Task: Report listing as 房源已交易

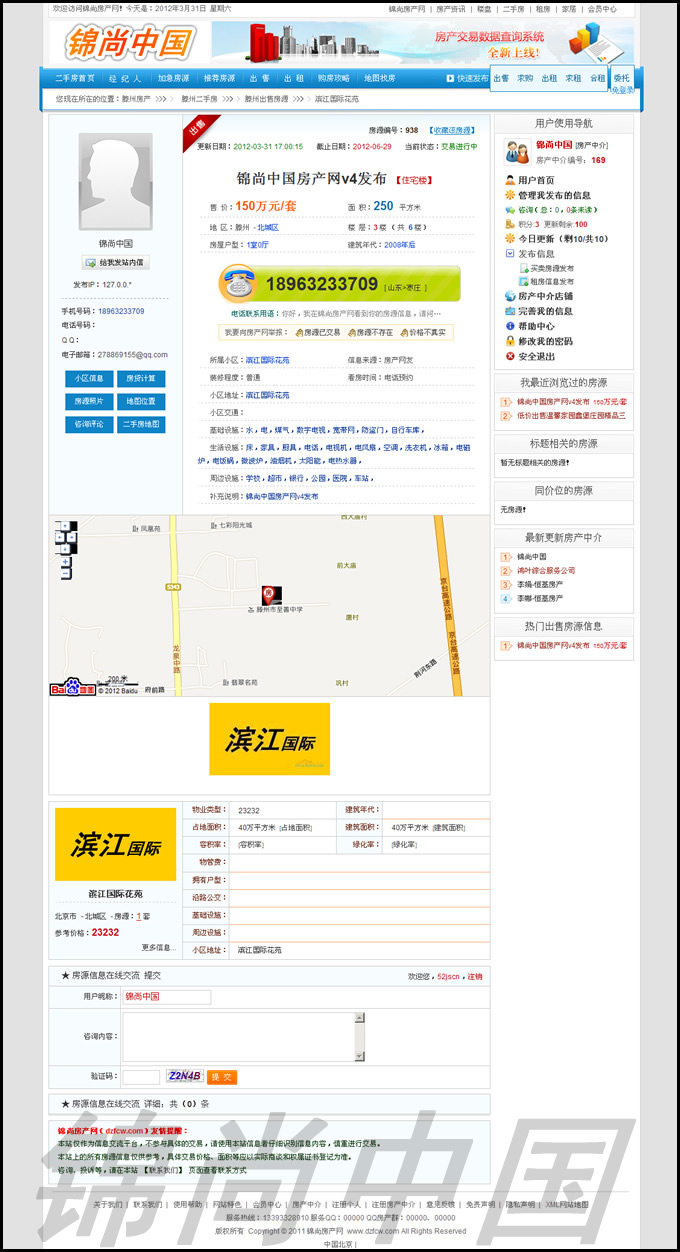Action: (318, 332)
